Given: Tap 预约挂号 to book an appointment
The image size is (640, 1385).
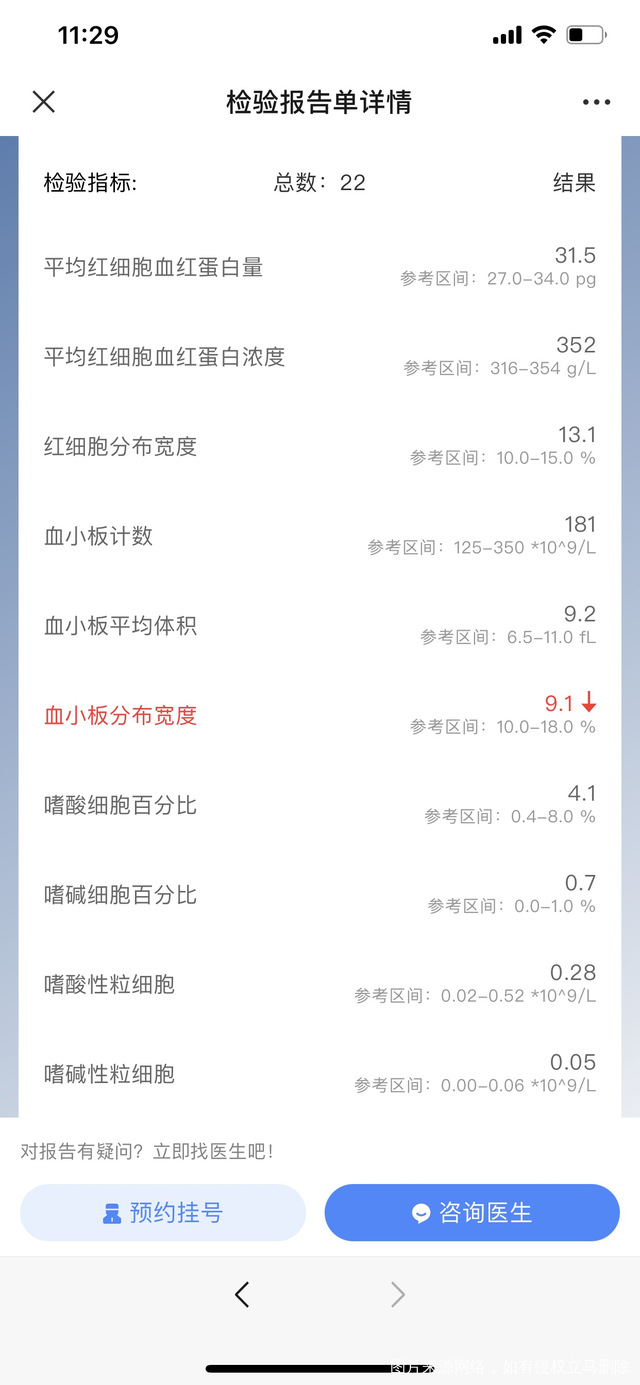Looking at the screenshot, I should pos(163,1213).
